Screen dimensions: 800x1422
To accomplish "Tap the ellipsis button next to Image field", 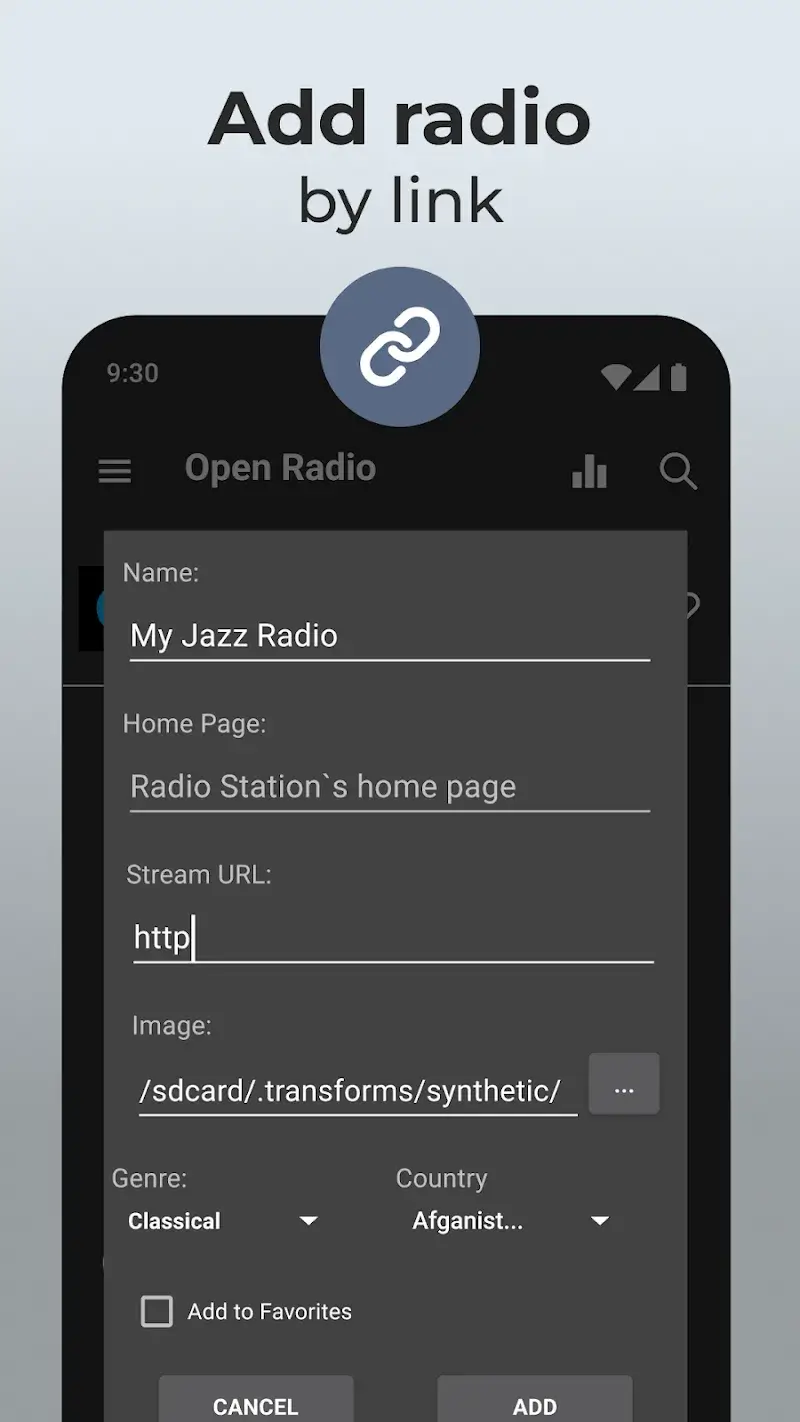I will (624, 1084).
